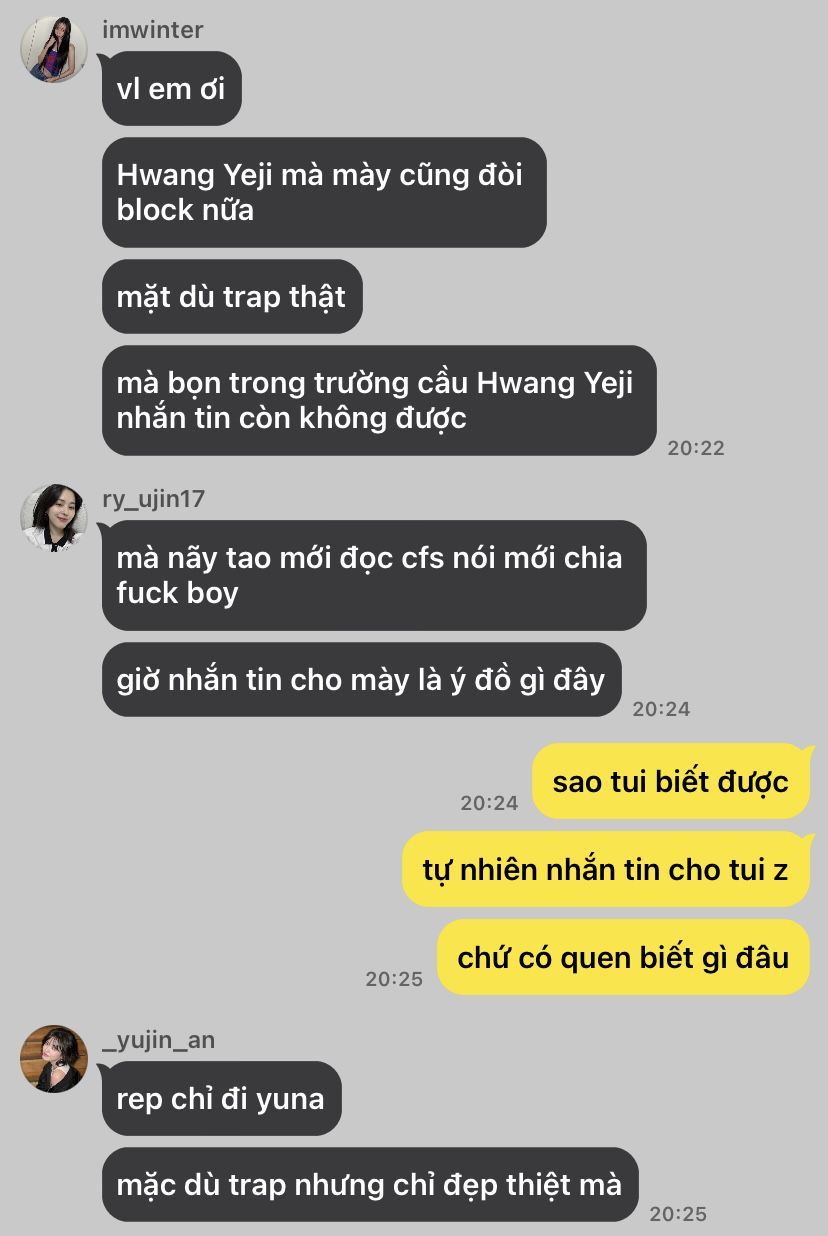Open imwinter's profile picture

click(53, 49)
